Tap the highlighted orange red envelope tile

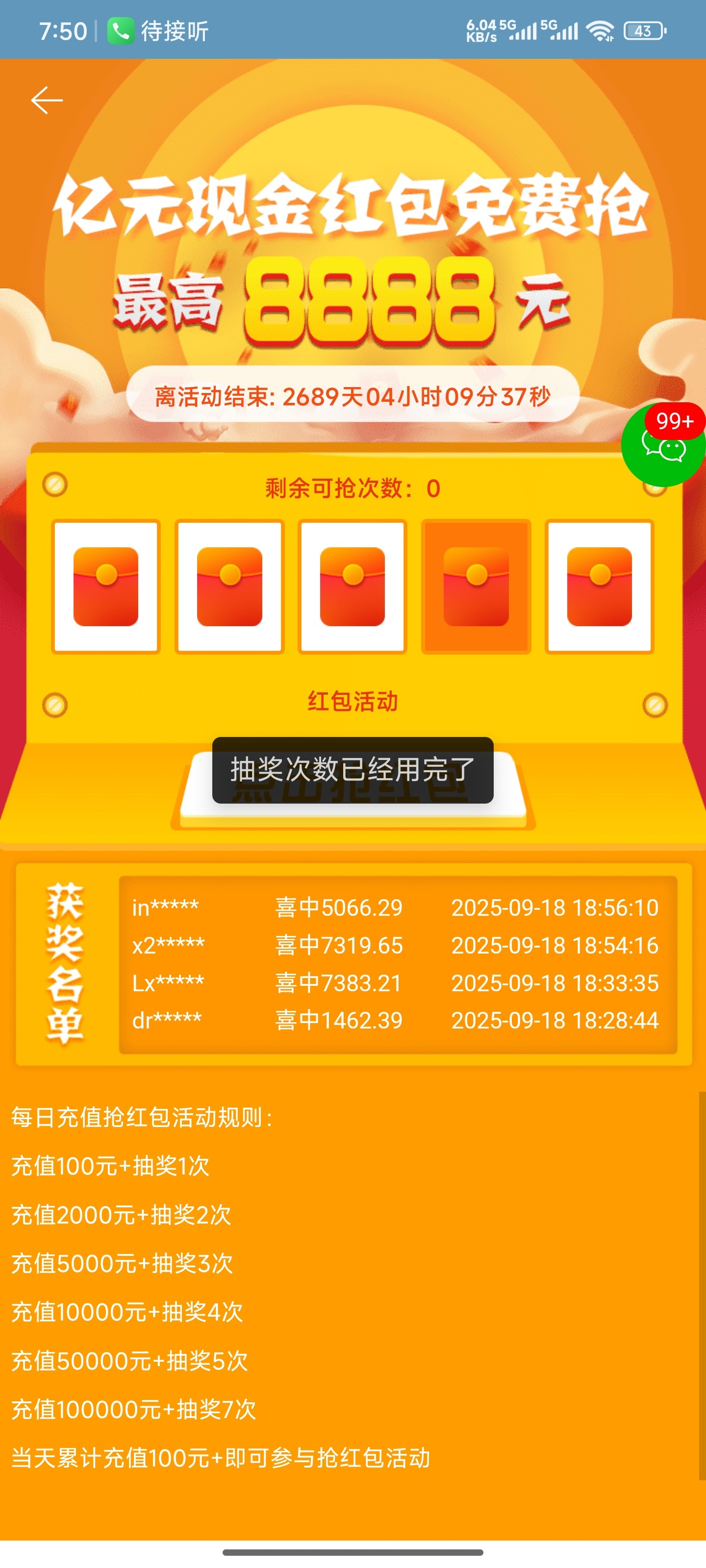tap(477, 586)
